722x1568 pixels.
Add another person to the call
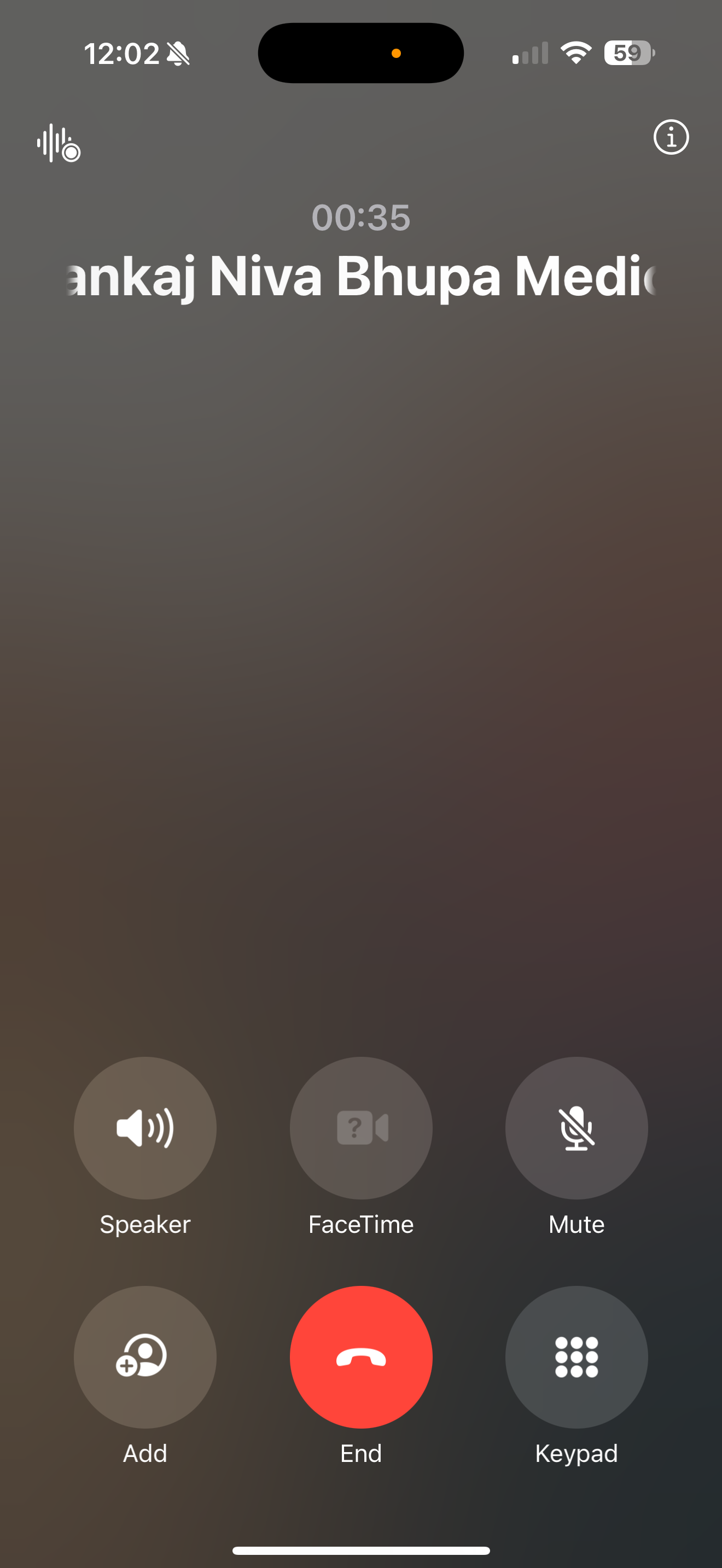click(x=145, y=1357)
